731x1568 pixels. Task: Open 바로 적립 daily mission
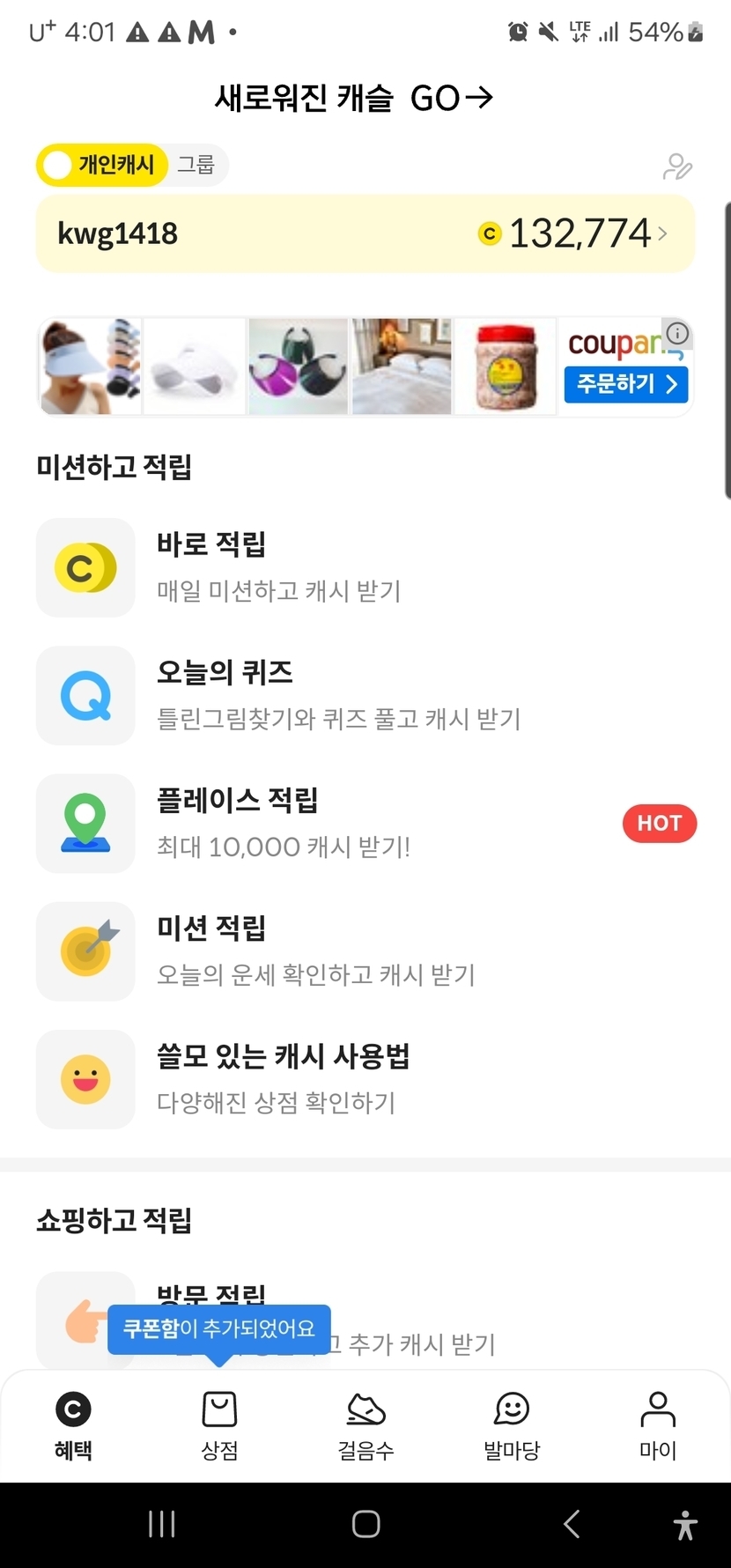point(278,567)
